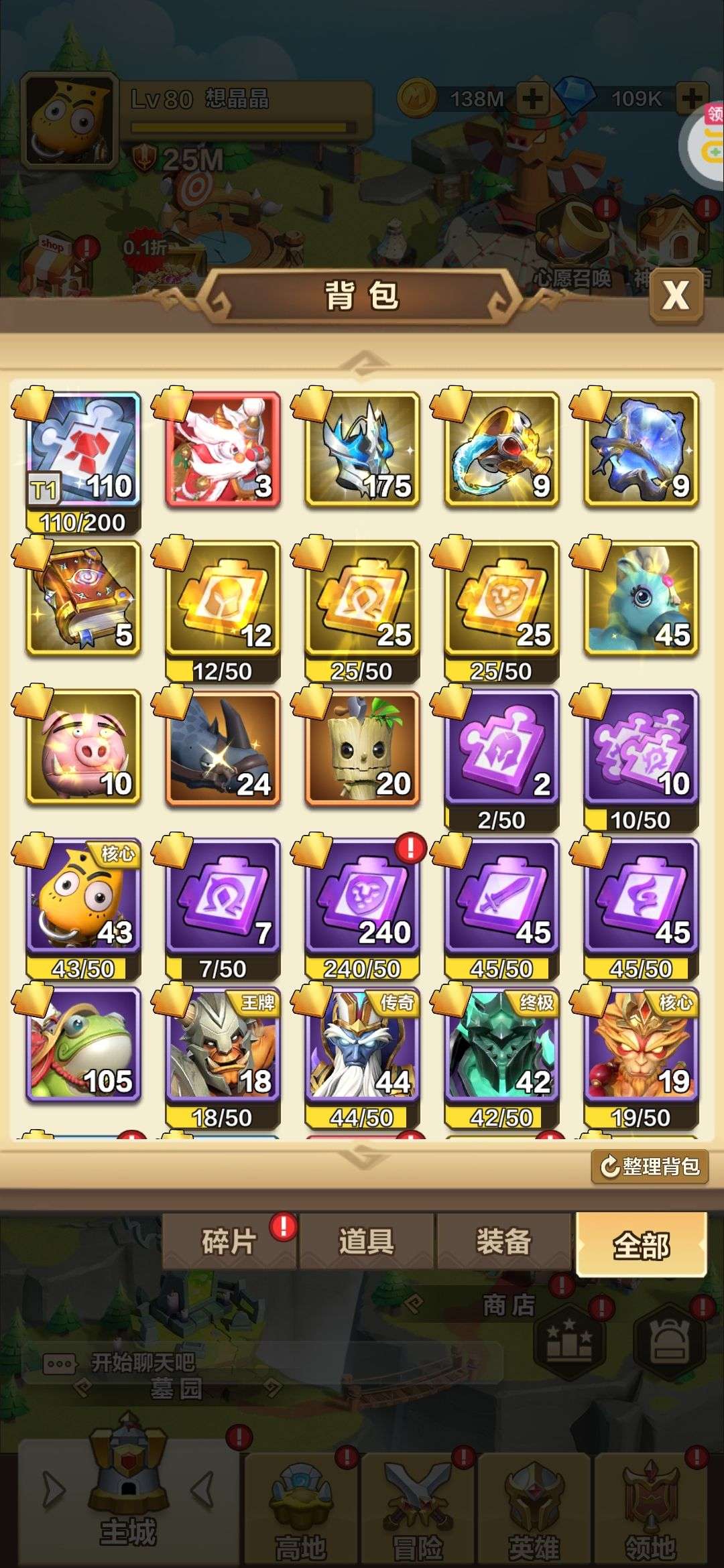This screenshot has width=724, height=1568.
Task: Switch to the 装备 tab
Action: [x=504, y=1241]
